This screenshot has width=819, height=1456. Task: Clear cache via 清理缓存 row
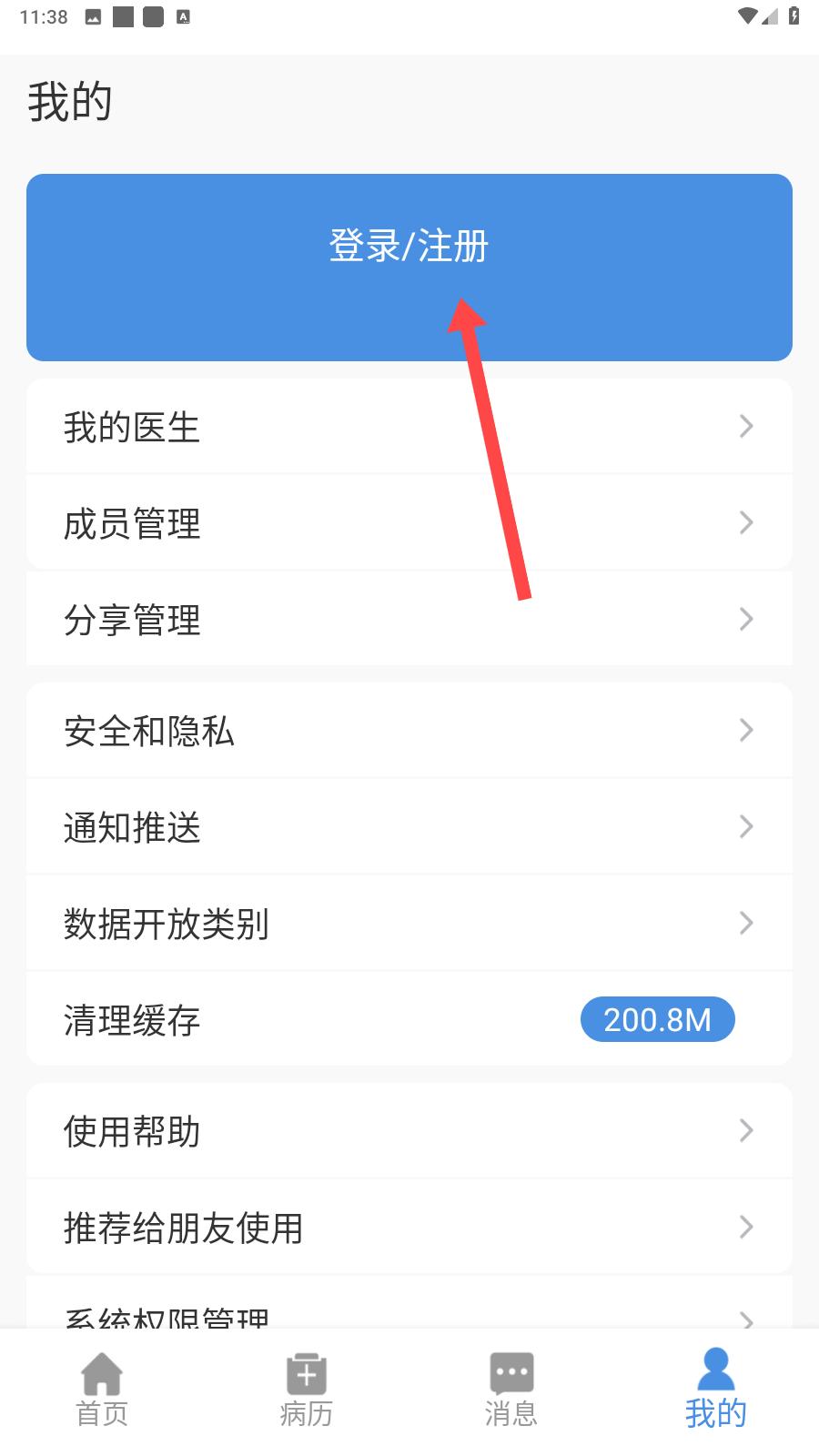point(409,1020)
